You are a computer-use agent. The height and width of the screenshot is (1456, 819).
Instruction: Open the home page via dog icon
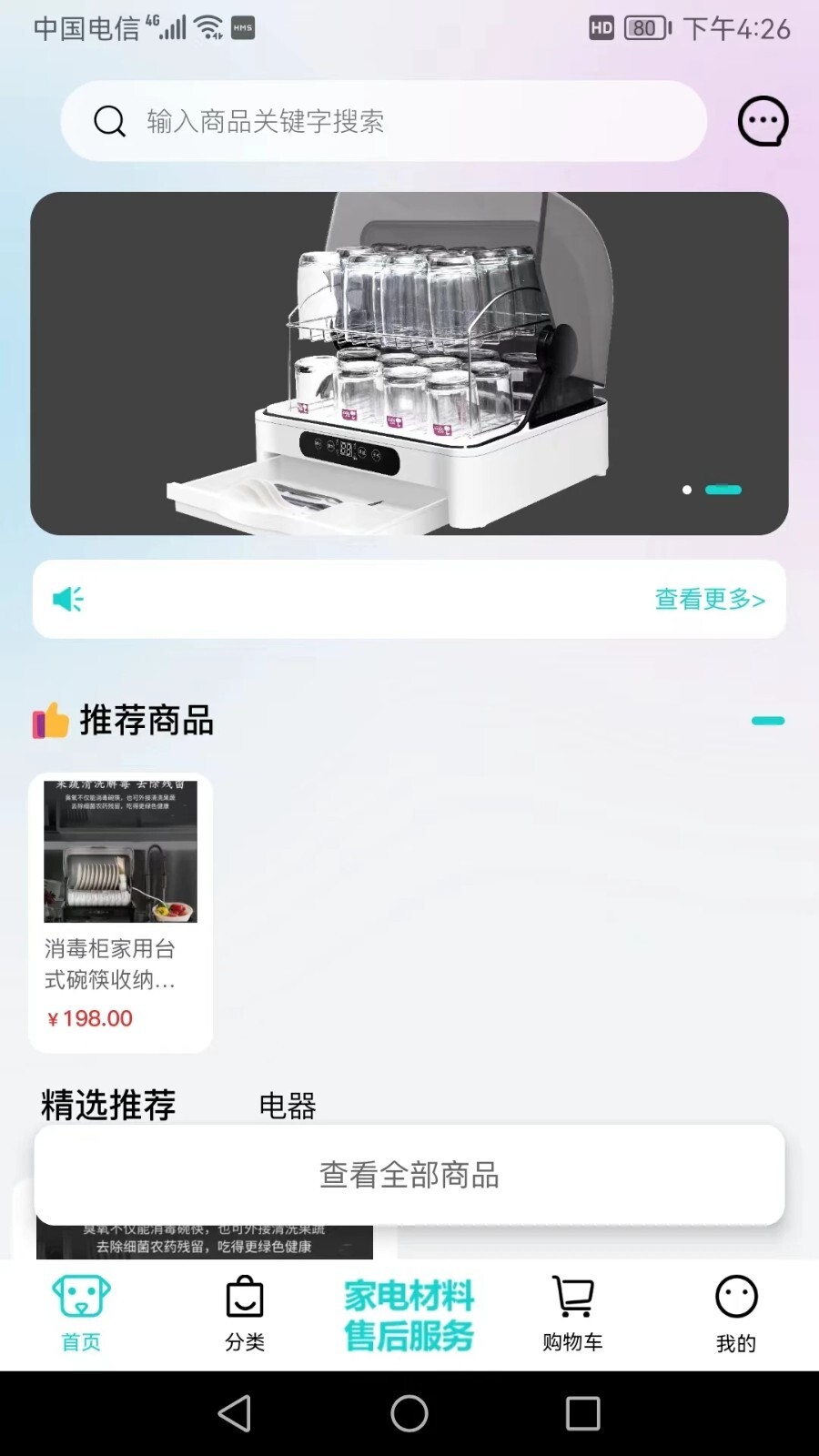[x=80, y=1301]
